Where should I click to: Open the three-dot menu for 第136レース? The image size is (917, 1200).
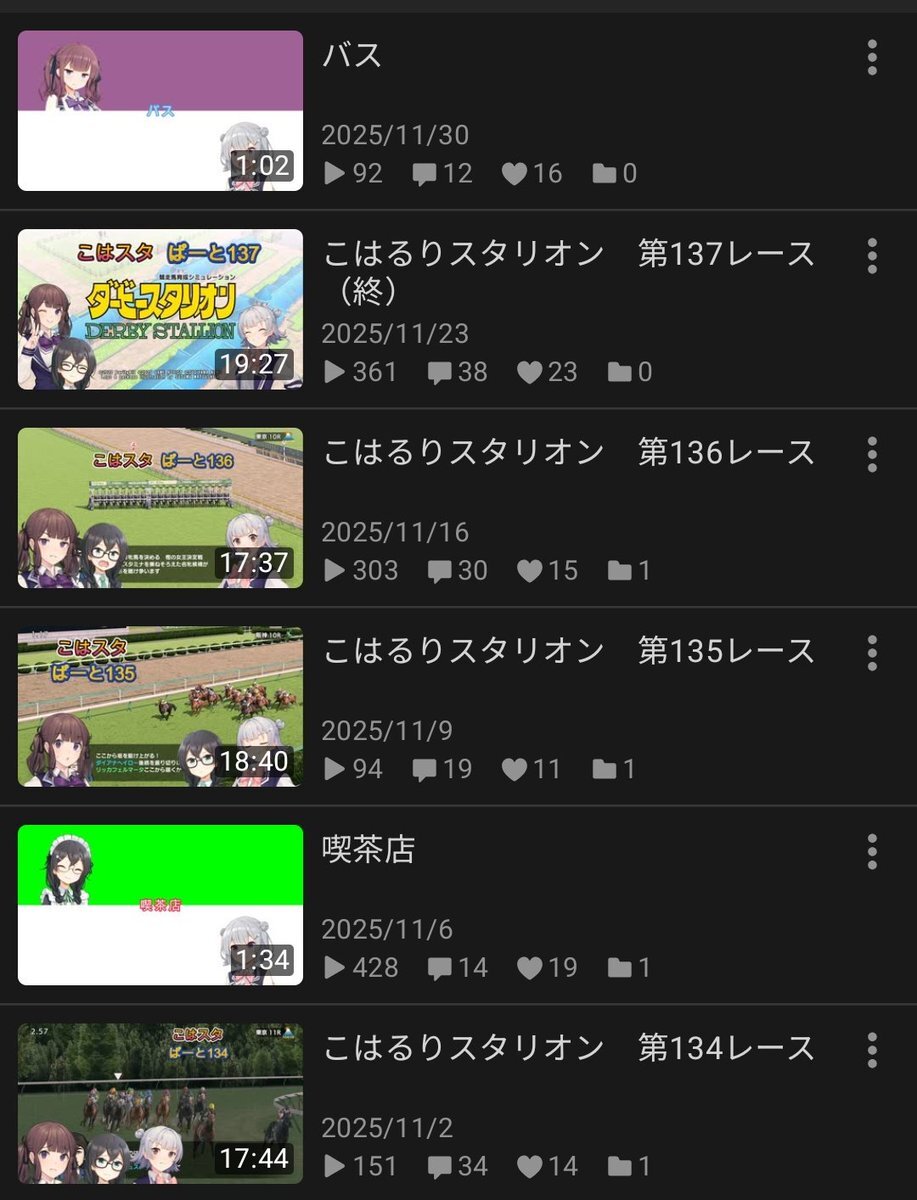872,455
